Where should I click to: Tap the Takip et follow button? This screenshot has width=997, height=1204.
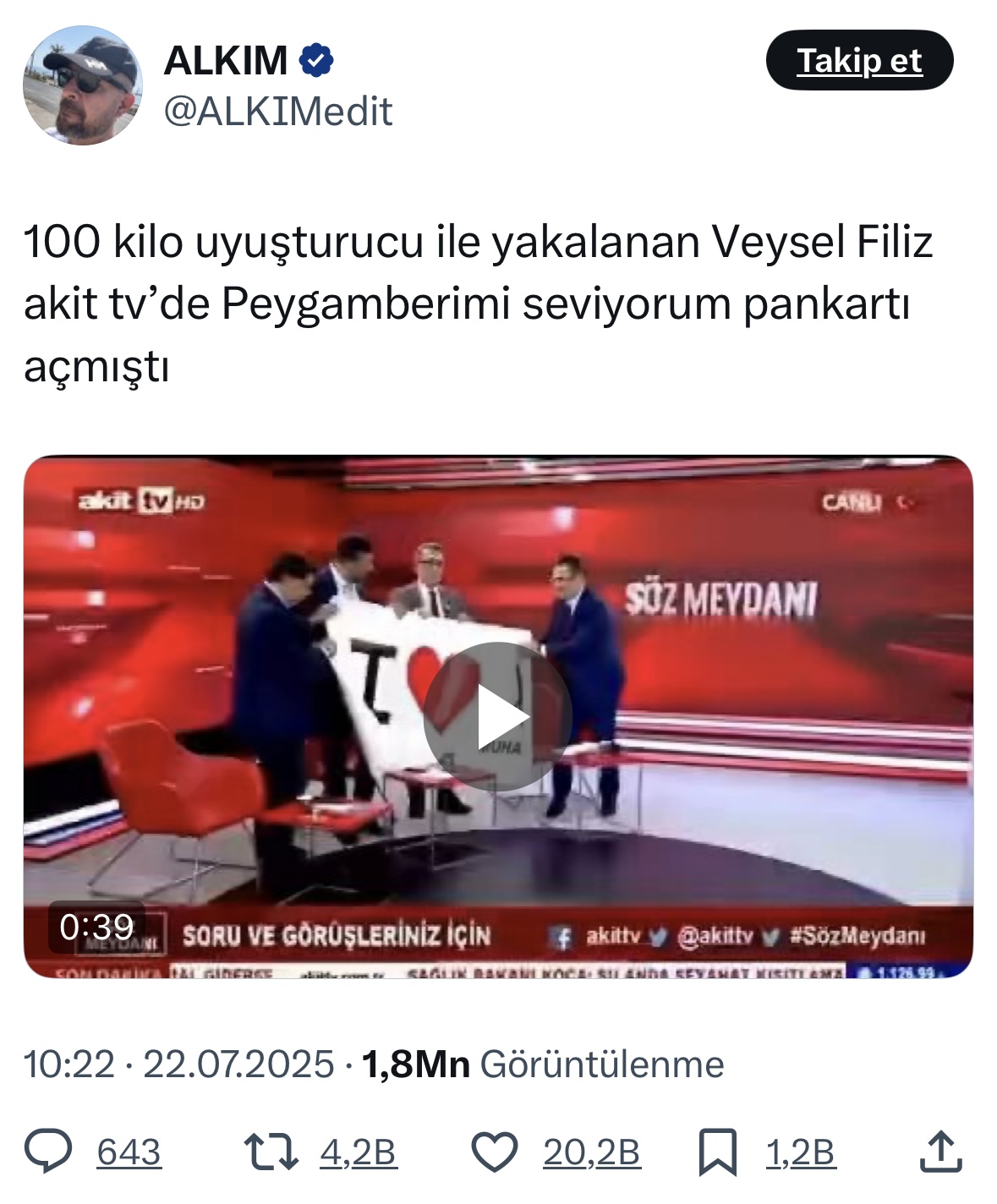click(x=858, y=61)
